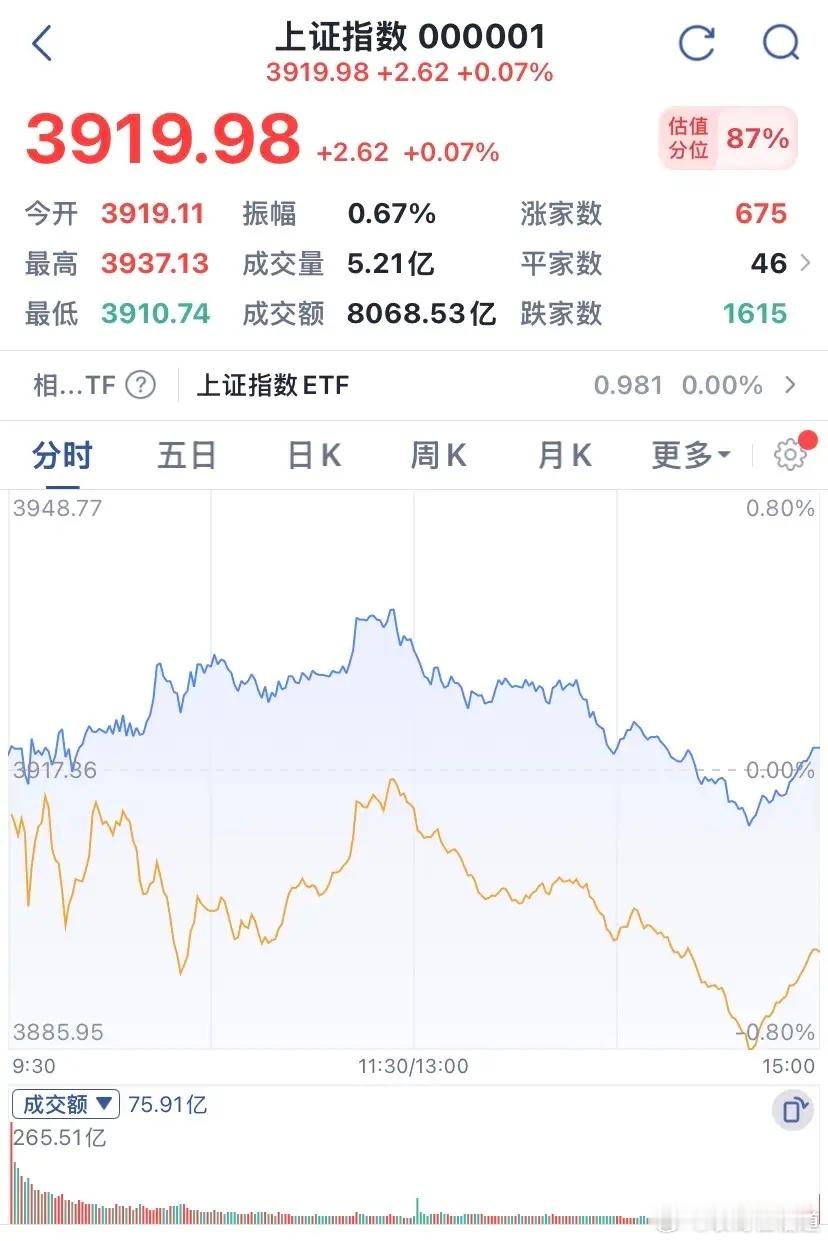Open landscape chart view icon near volume bars
828x1241 pixels.
tap(793, 1110)
